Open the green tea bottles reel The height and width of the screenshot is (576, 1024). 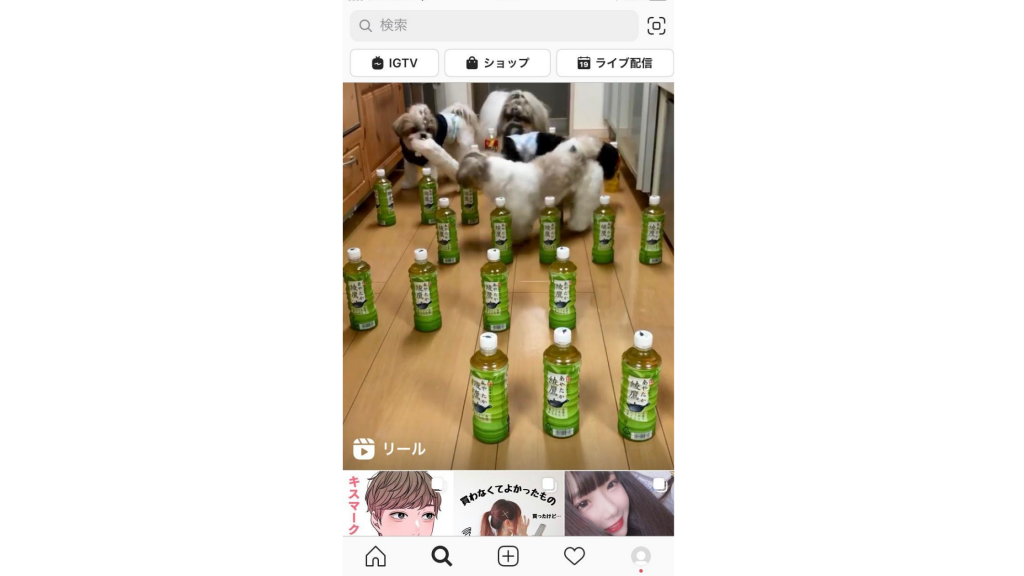[508, 276]
